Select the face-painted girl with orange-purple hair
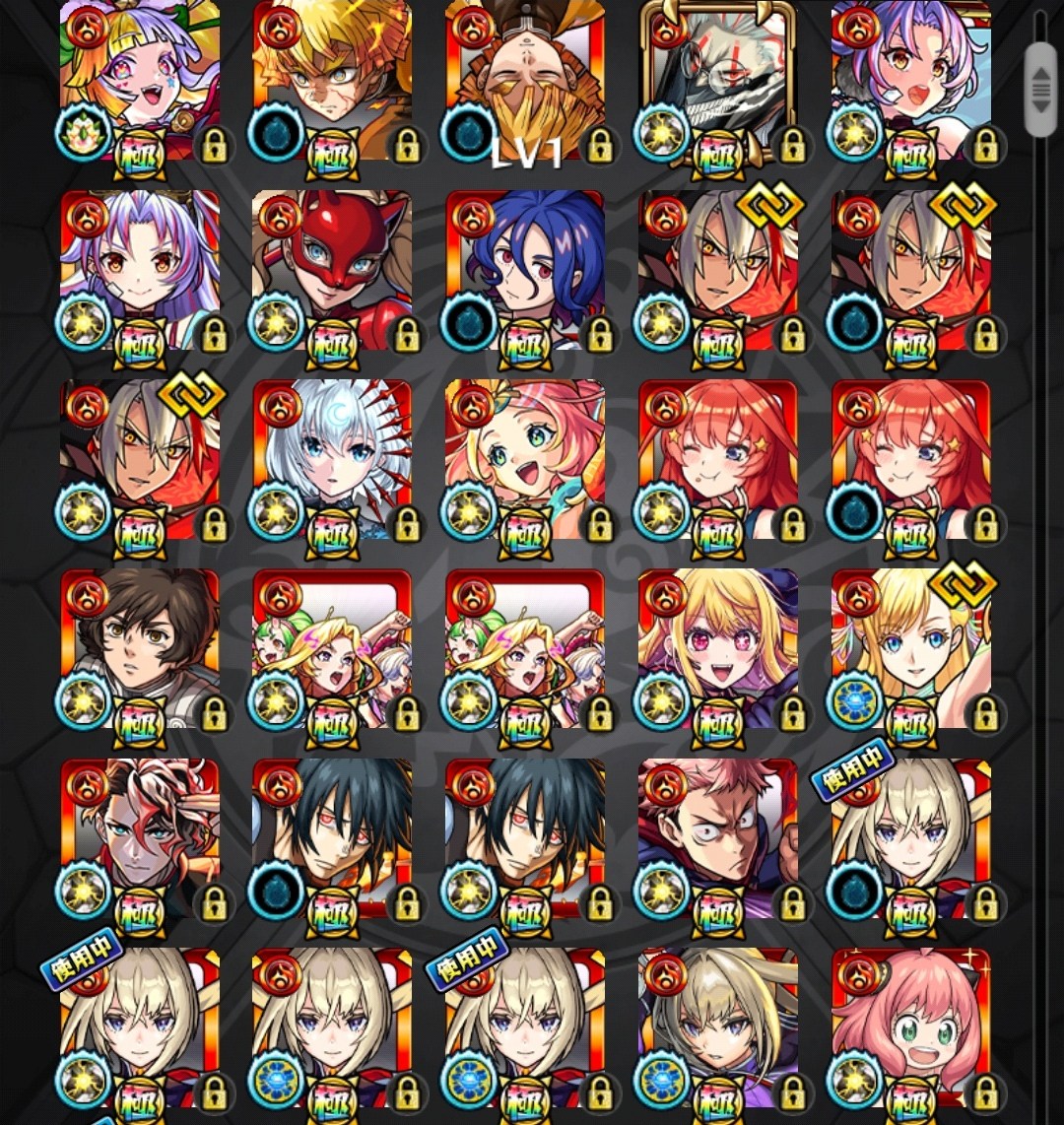Viewport: 1064px width, 1125px height. point(140,79)
